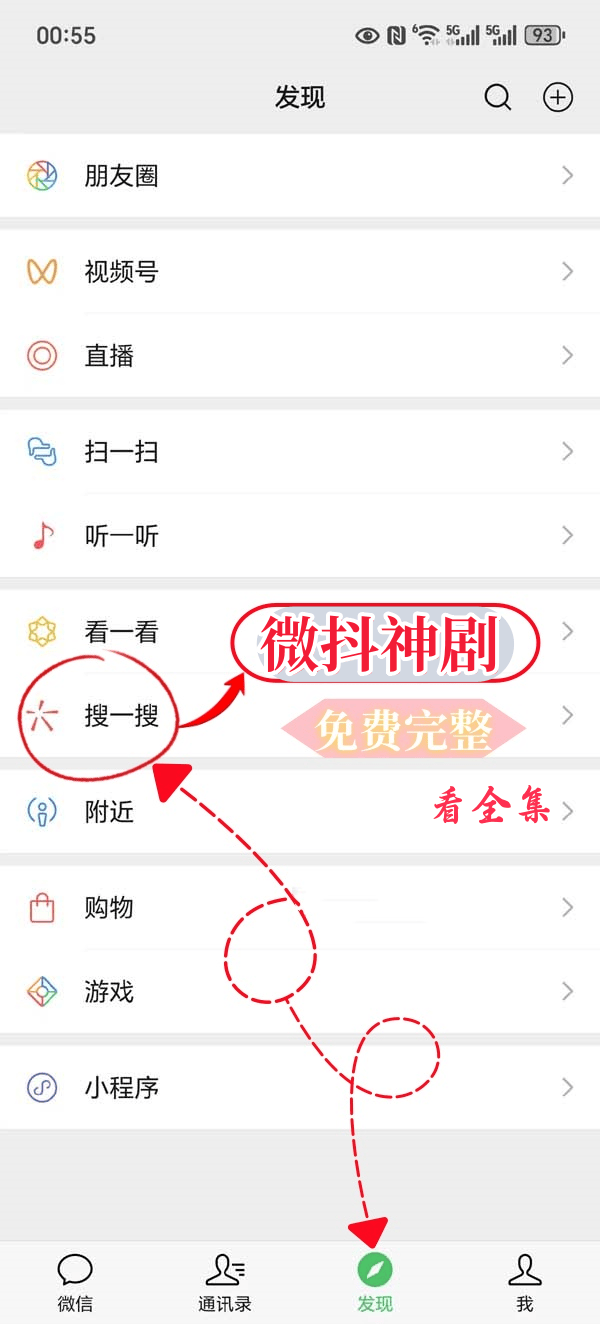Image resolution: width=600 pixels, height=1324 pixels.
Task: Launch 扫一扫 scanner
Action: (x=120, y=452)
